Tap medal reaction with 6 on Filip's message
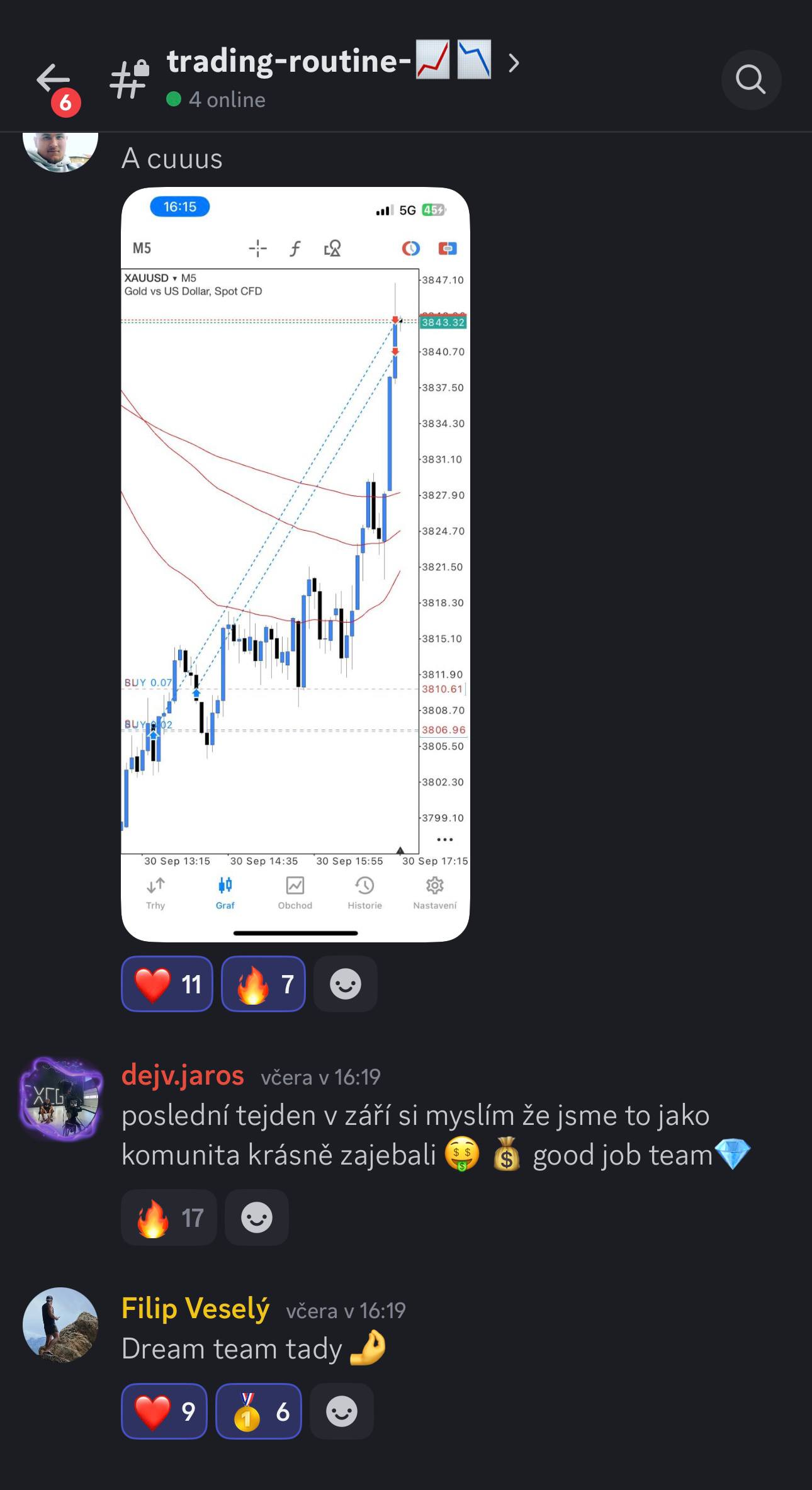Screen dimensions: 812x1490 coord(258,1411)
